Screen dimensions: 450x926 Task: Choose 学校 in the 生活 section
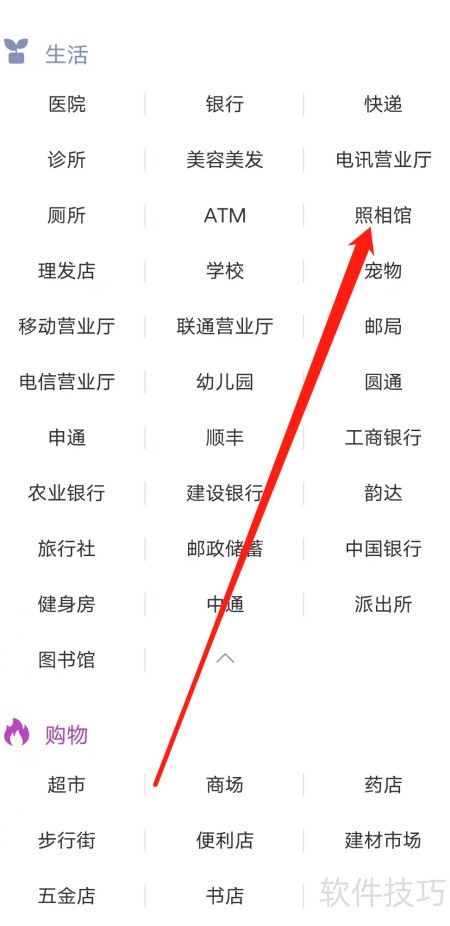[x=224, y=271]
